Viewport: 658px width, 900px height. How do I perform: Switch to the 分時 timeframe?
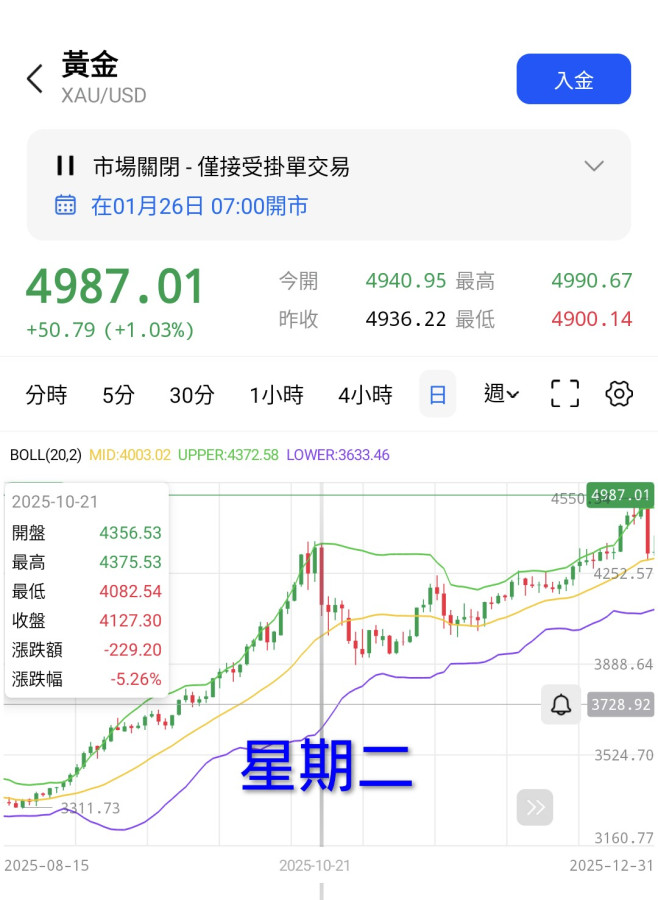pos(46,395)
